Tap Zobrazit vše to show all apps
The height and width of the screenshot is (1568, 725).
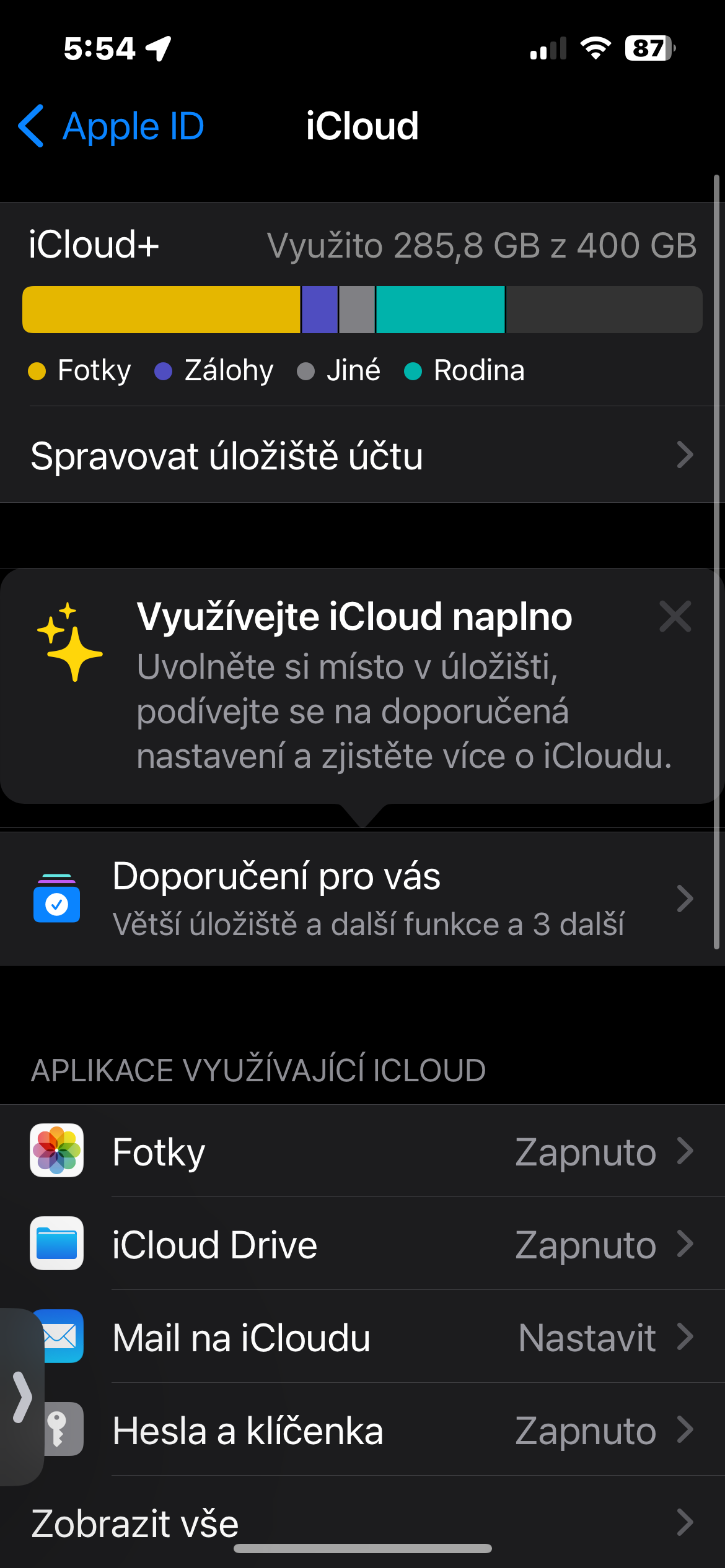click(362, 1522)
